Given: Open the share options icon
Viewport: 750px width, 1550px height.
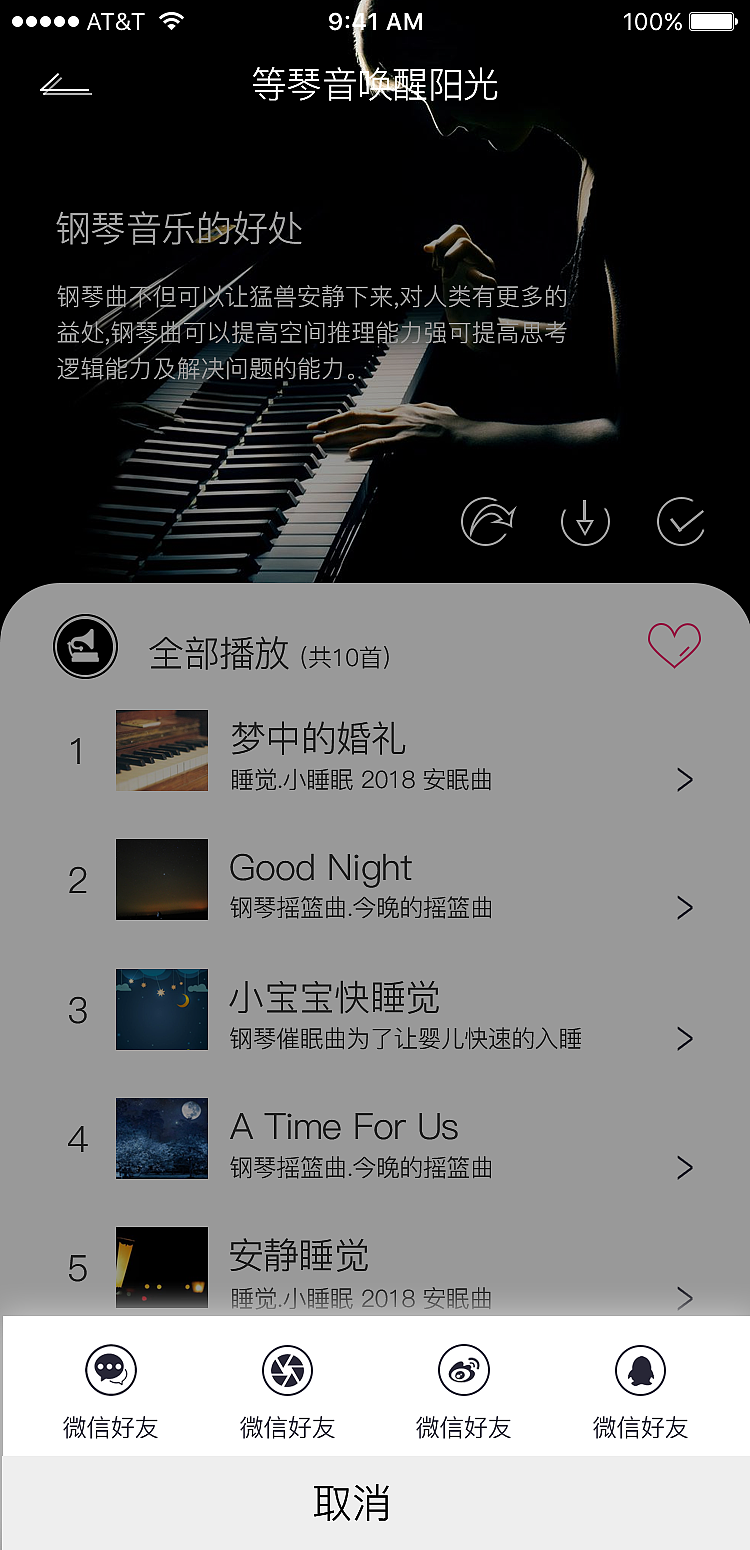Looking at the screenshot, I should 487,521.
